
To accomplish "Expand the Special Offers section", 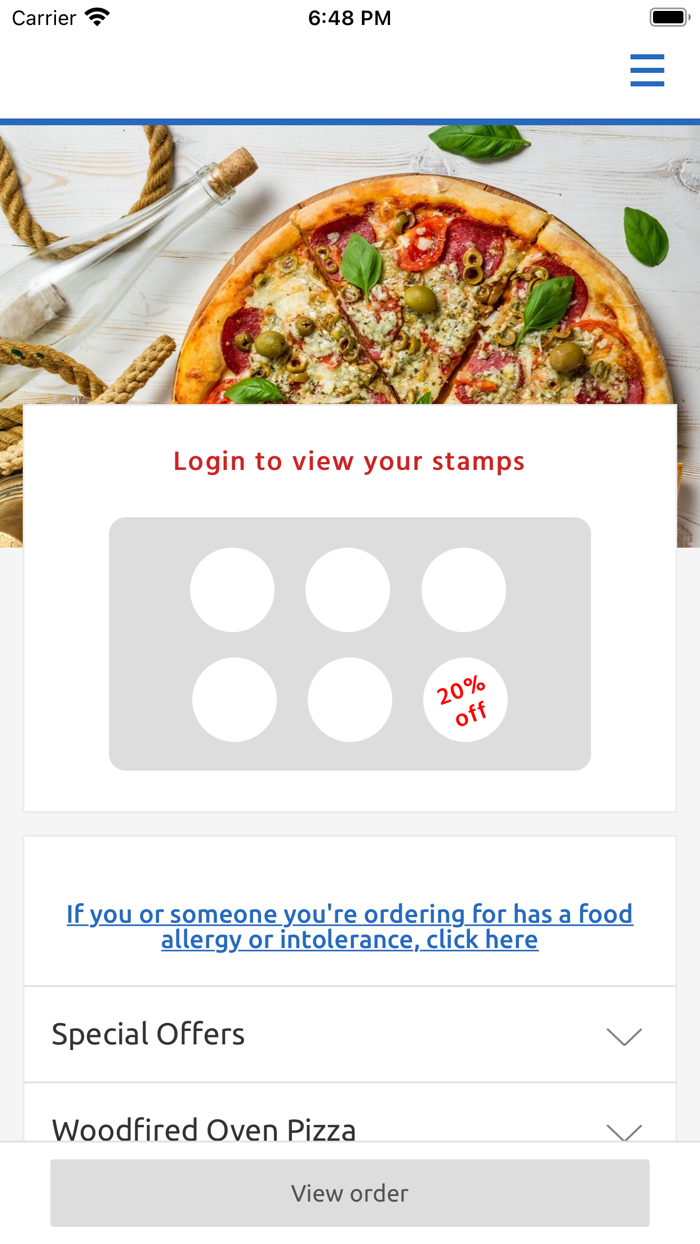I will click(x=349, y=1034).
